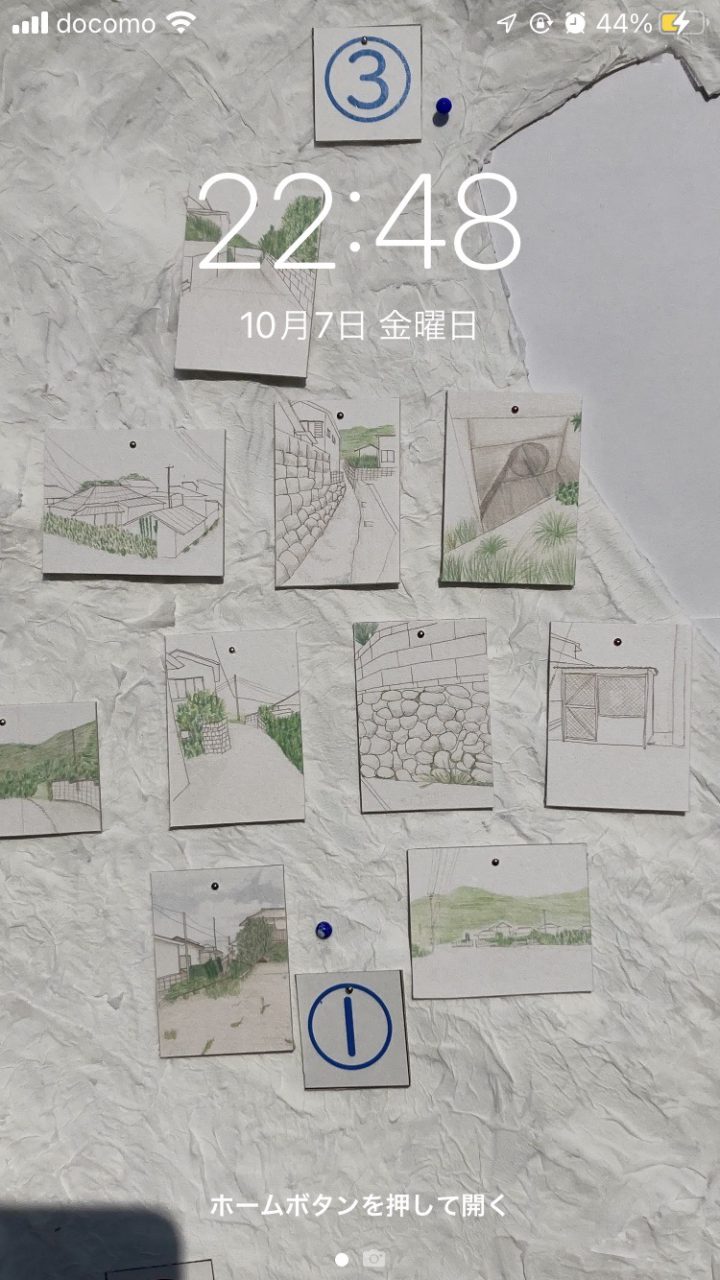Tap the camera icon in the page indicator
This screenshot has width=720, height=1280.
[374, 1259]
